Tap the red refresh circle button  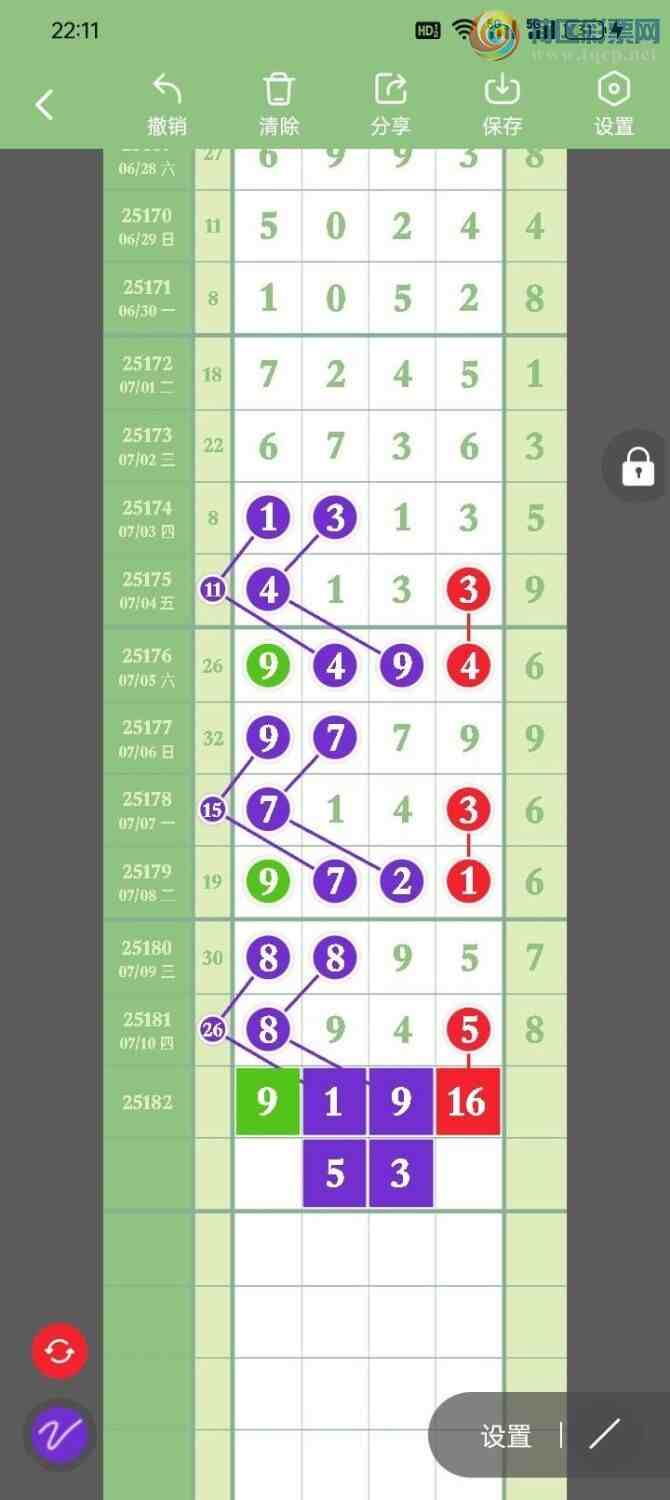60,1352
